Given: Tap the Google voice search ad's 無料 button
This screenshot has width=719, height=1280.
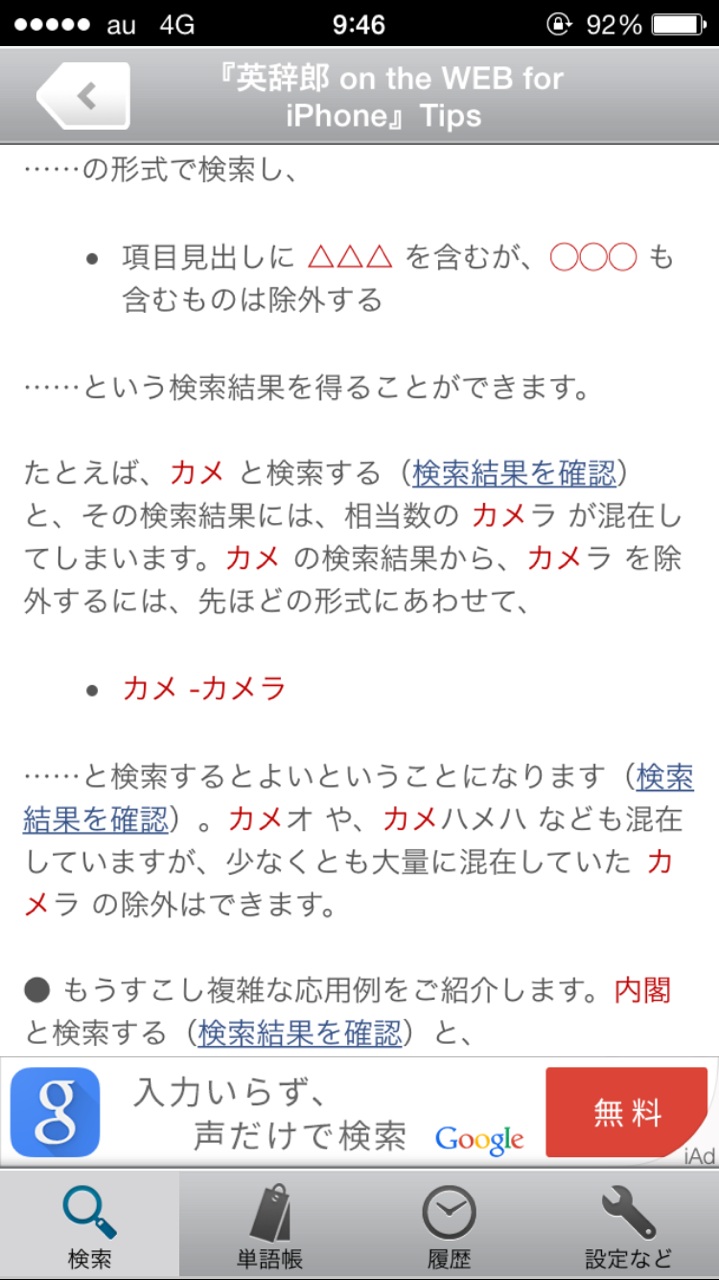Looking at the screenshot, I should click(x=626, y=1112).
